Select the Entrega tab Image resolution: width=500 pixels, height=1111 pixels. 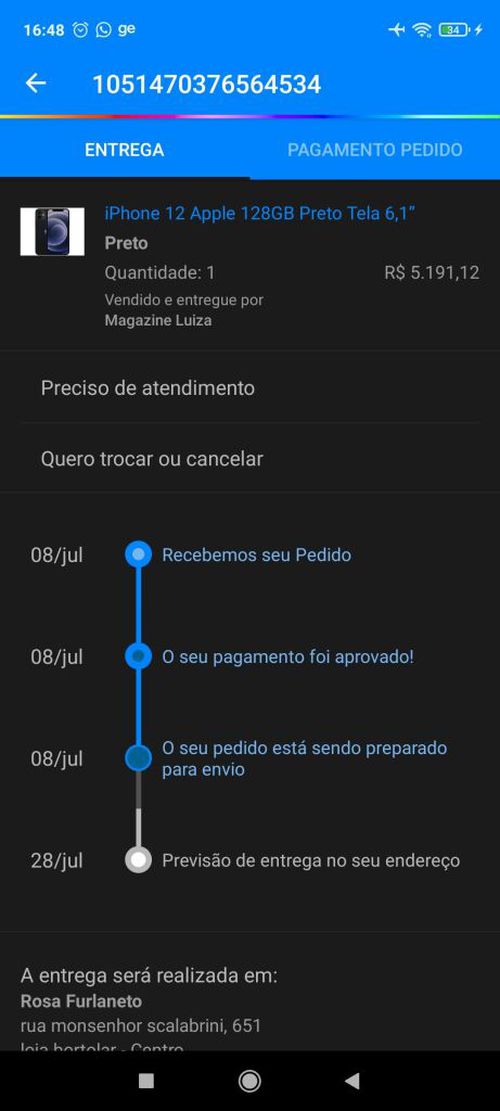coord(125,150)
